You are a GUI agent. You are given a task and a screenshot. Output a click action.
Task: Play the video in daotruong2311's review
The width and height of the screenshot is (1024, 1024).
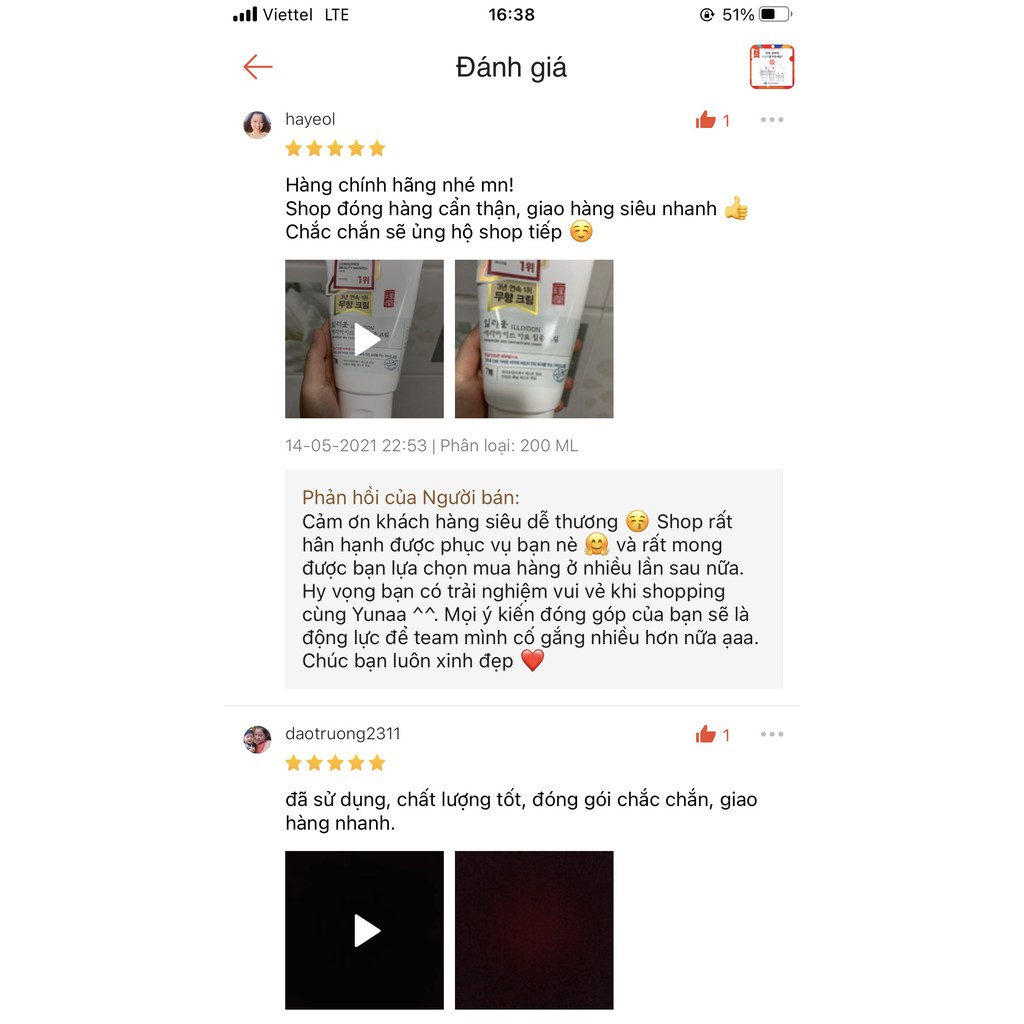tap(364, 930)
